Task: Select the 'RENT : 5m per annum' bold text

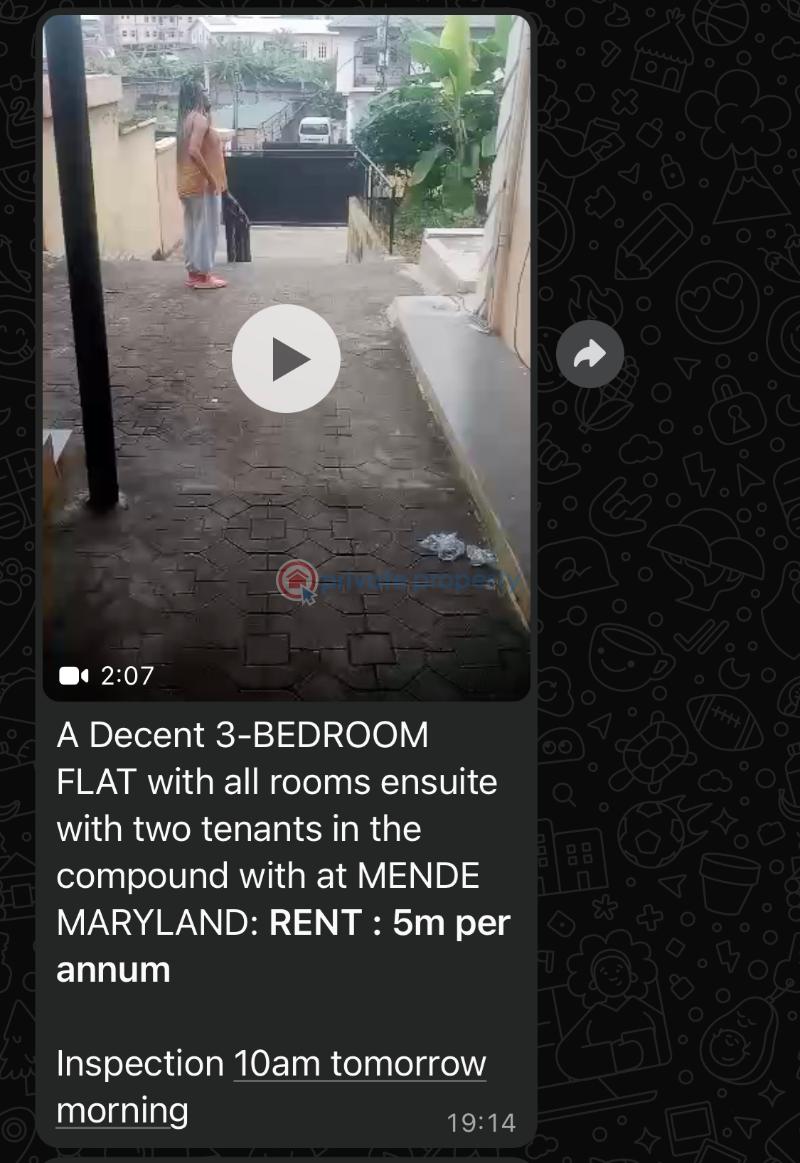Action: pyautogui.click(x=388, y=923)
